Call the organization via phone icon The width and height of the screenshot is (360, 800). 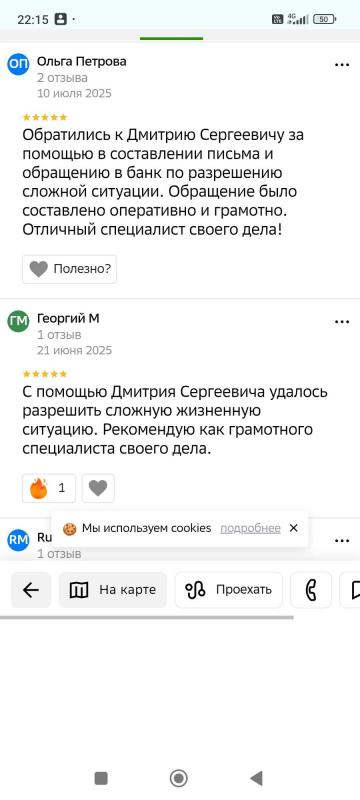pos(311,590)
